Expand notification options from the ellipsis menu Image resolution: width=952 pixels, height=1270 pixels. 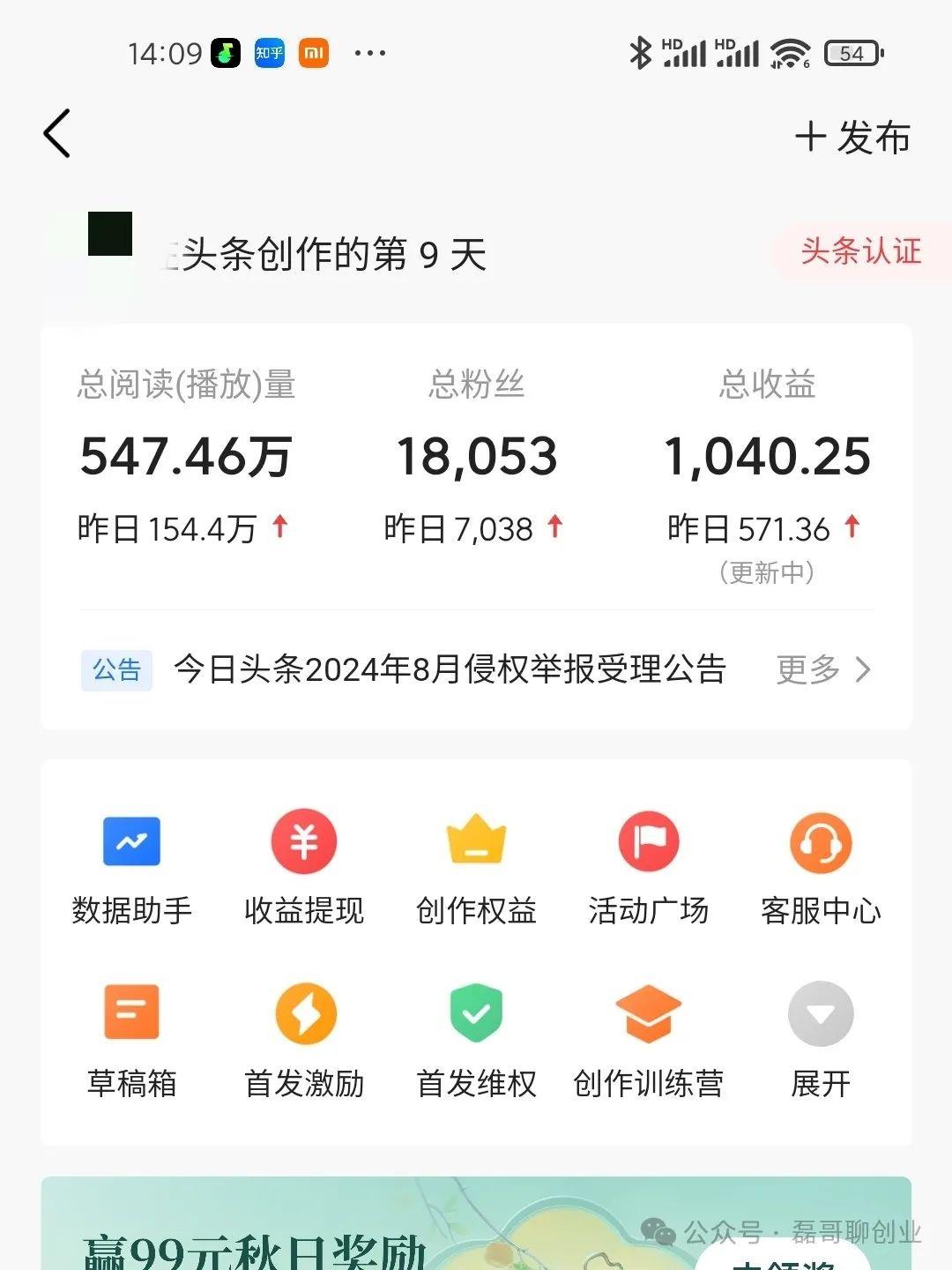[x=368, y=53]
